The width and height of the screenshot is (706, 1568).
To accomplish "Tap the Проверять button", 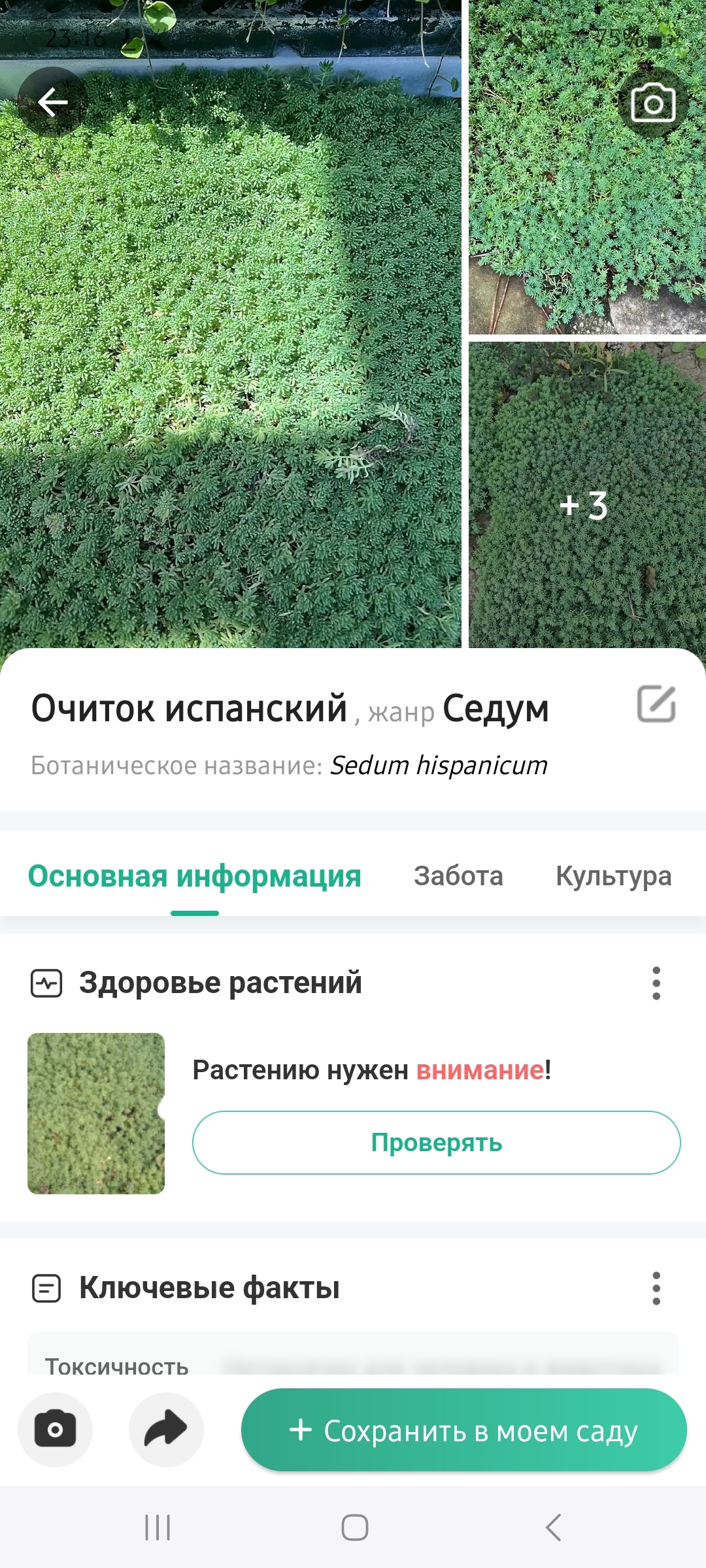I will (436, 1143).
